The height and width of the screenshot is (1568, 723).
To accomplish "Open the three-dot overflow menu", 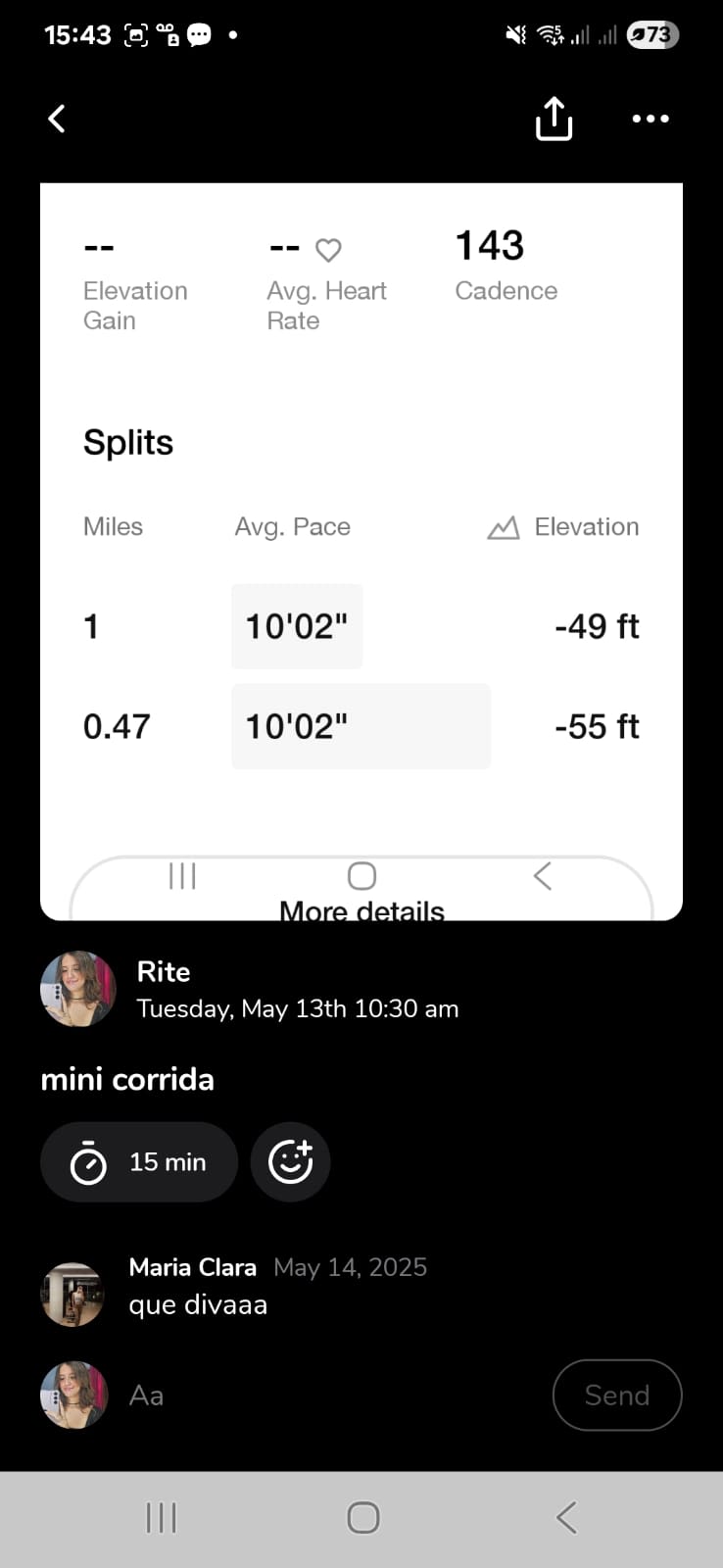I will pyautogui.click(x=651, y=119).
